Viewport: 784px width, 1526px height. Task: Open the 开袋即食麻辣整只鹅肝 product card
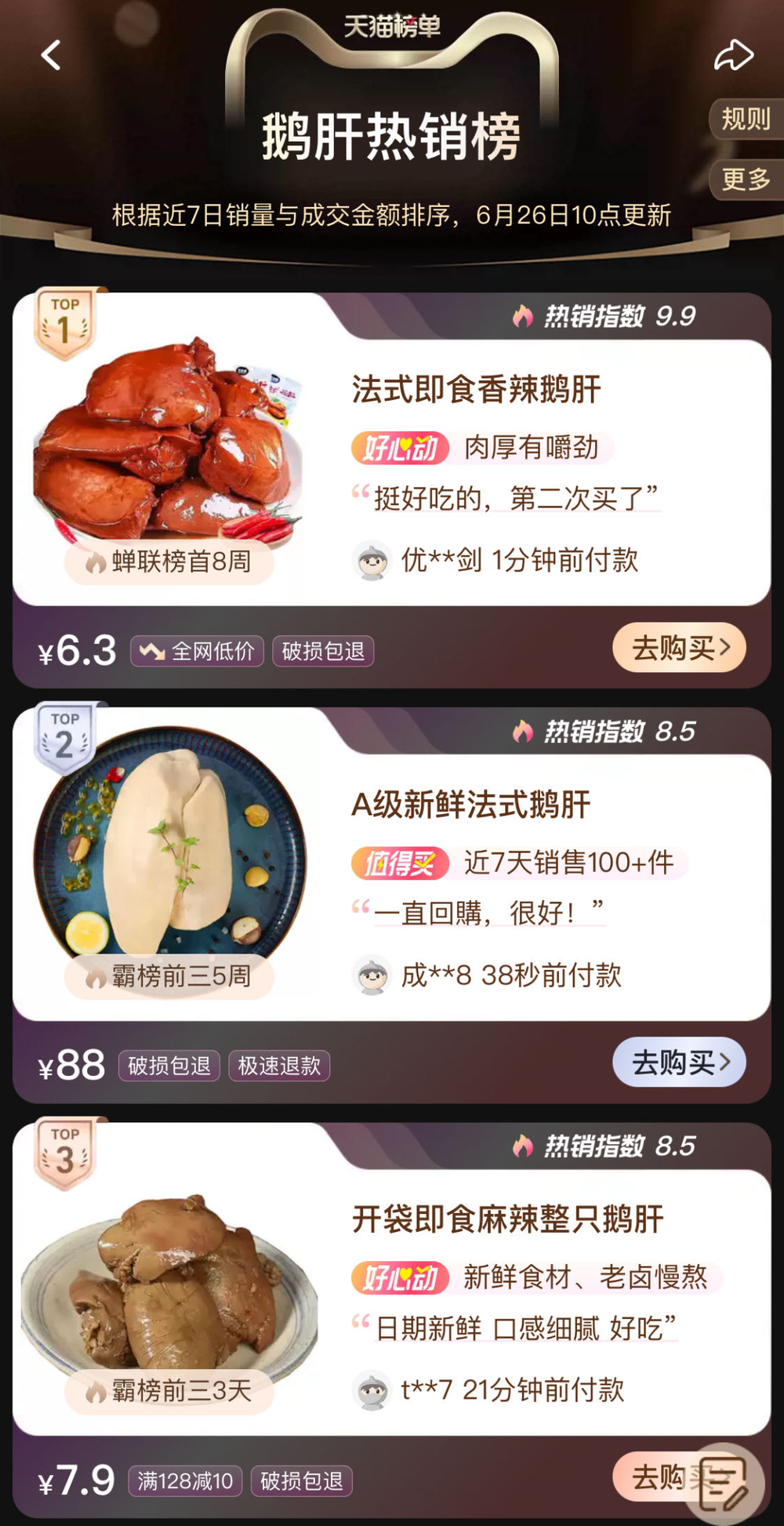tap(507, 1219)
